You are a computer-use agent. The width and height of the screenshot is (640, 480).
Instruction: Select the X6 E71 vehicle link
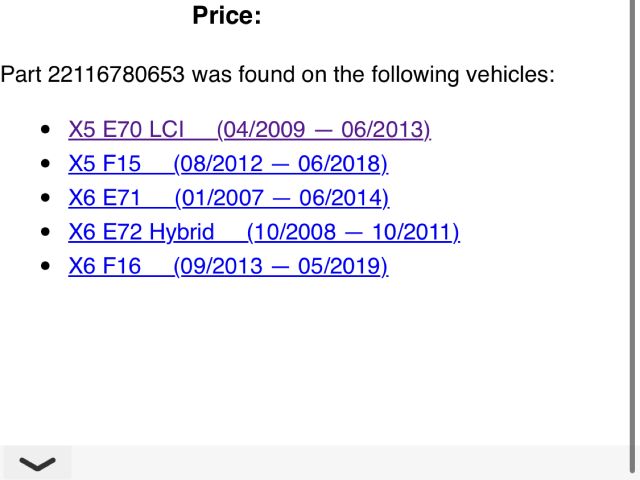(x=228, y=198)
